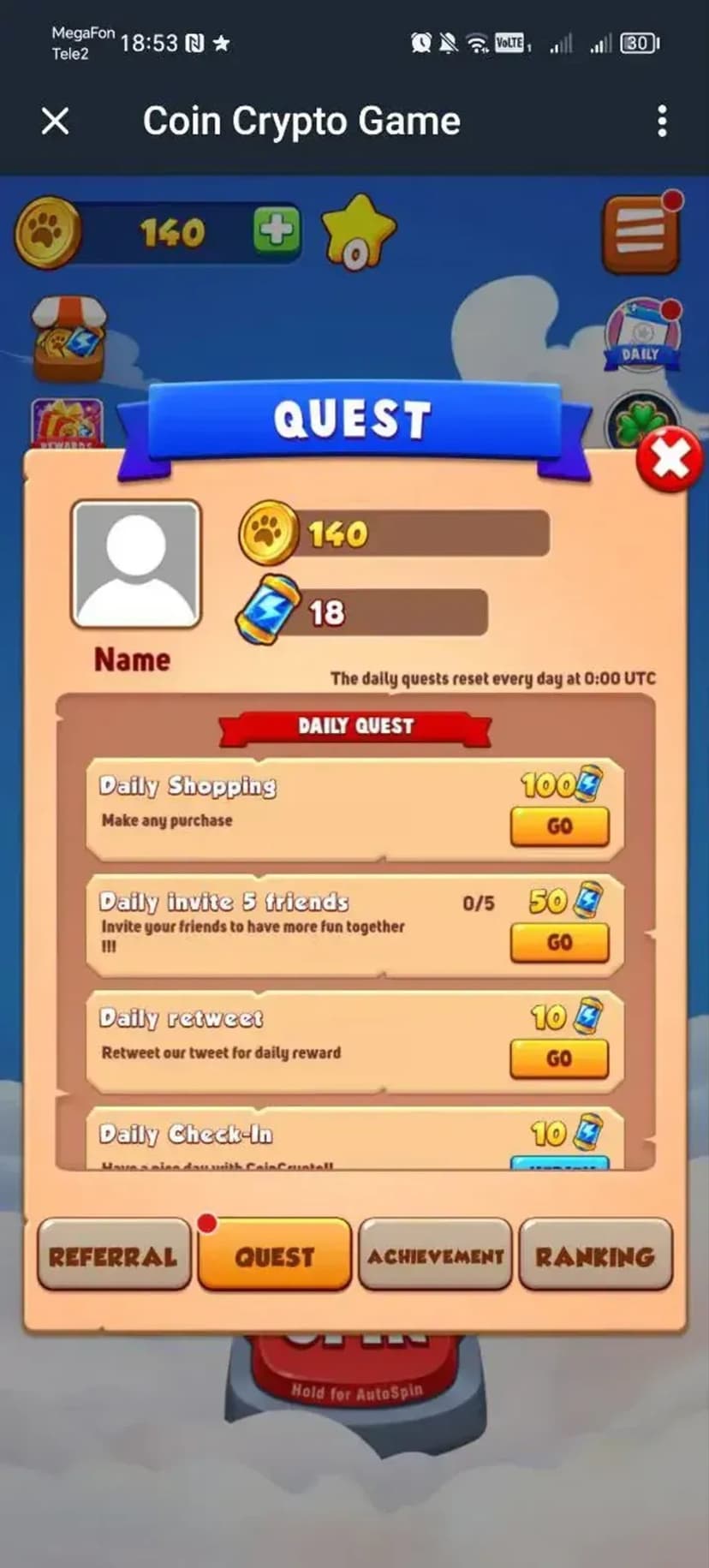Tap GO for Daily invite 5 friends

[x=559, y=942]
